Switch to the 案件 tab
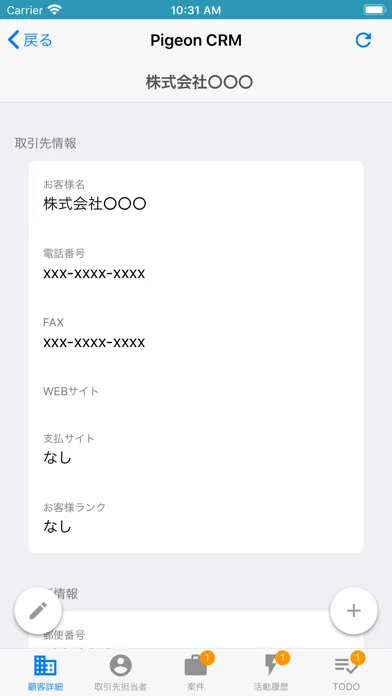Screen dimensions: 392x696 (x=196, y=672)
